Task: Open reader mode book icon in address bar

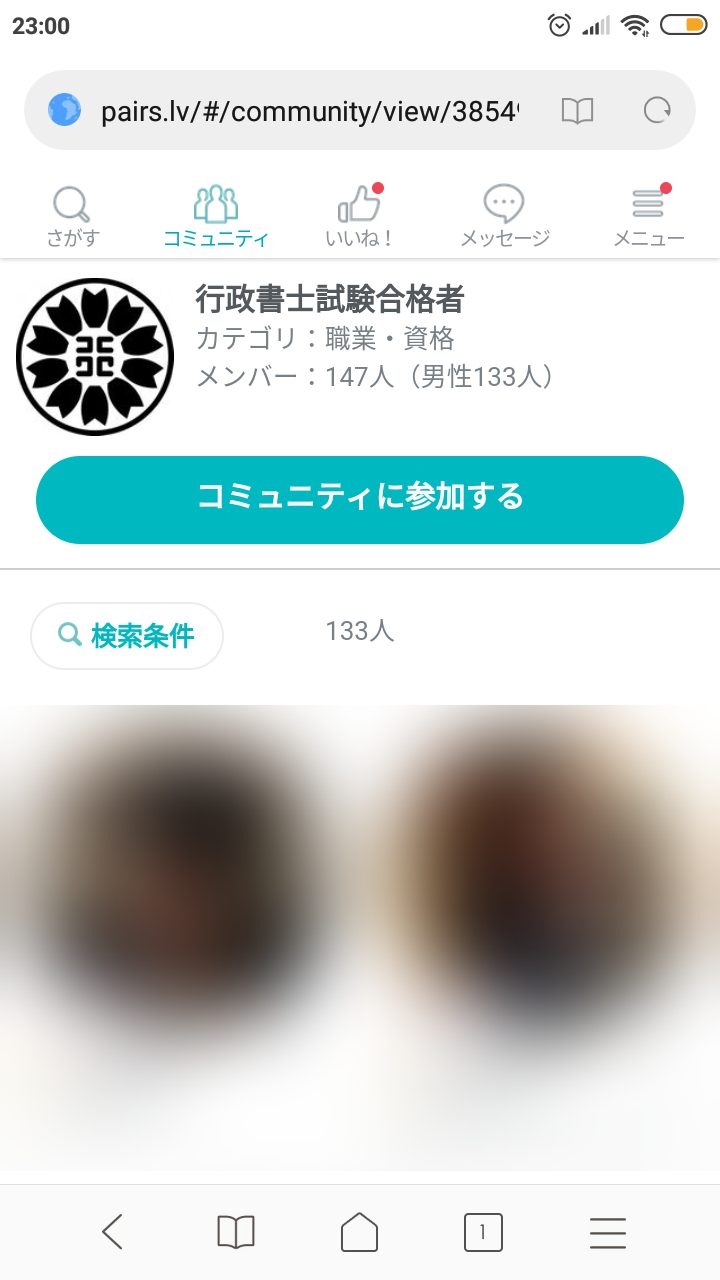Action: (577, 111)
